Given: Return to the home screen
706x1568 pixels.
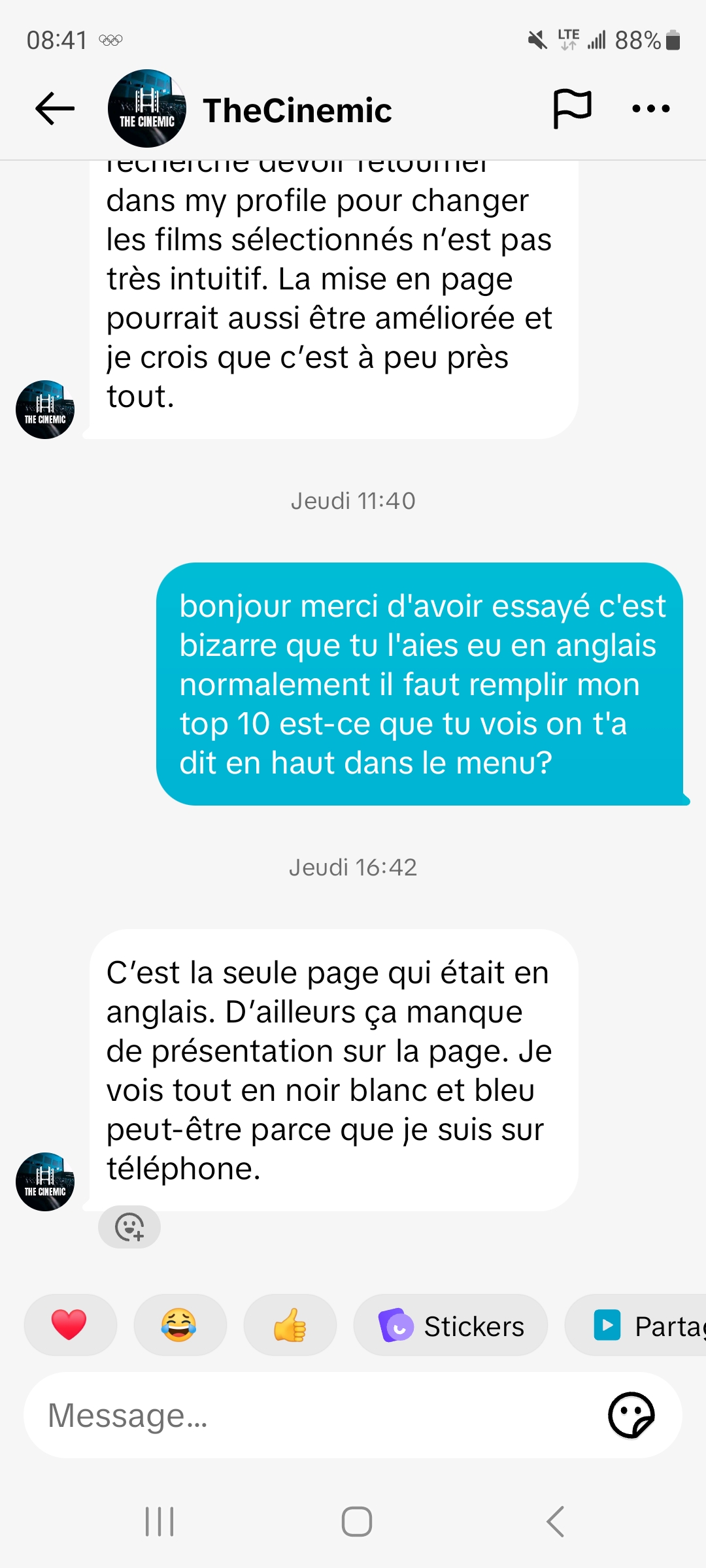Looking at the screenshot, I should coord(357,1522).
